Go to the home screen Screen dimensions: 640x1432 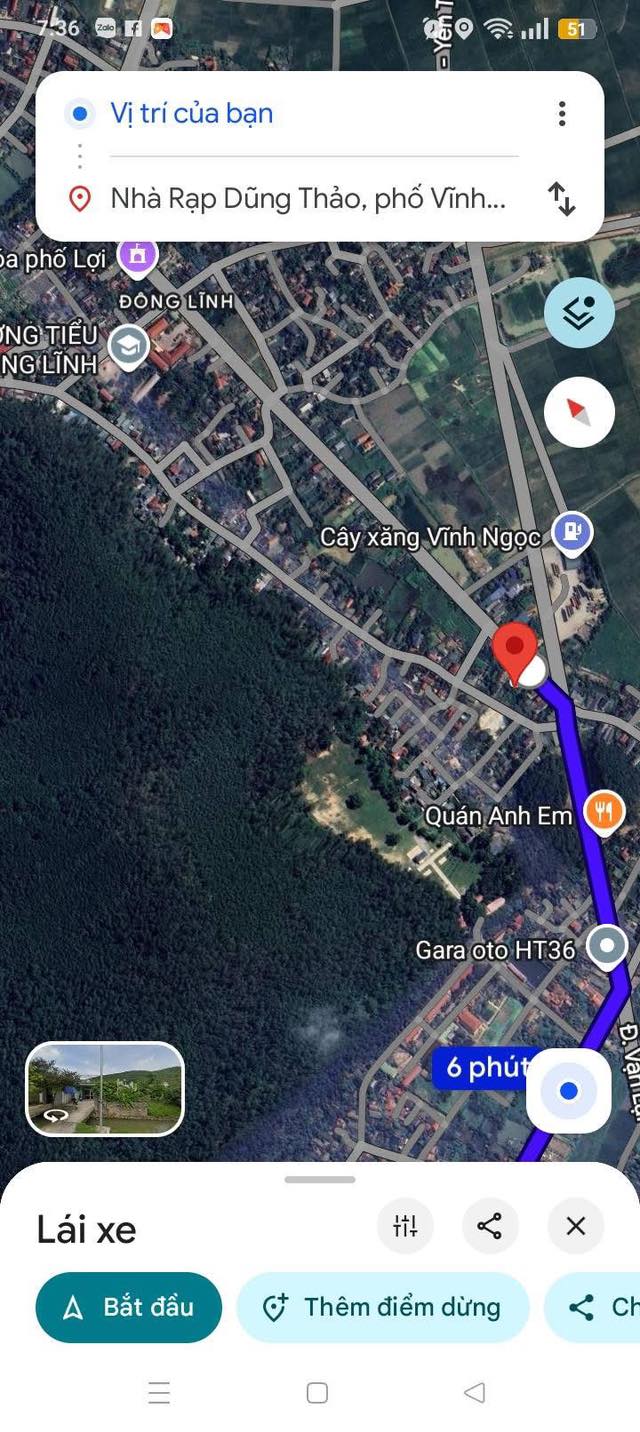coord(317,1392)
